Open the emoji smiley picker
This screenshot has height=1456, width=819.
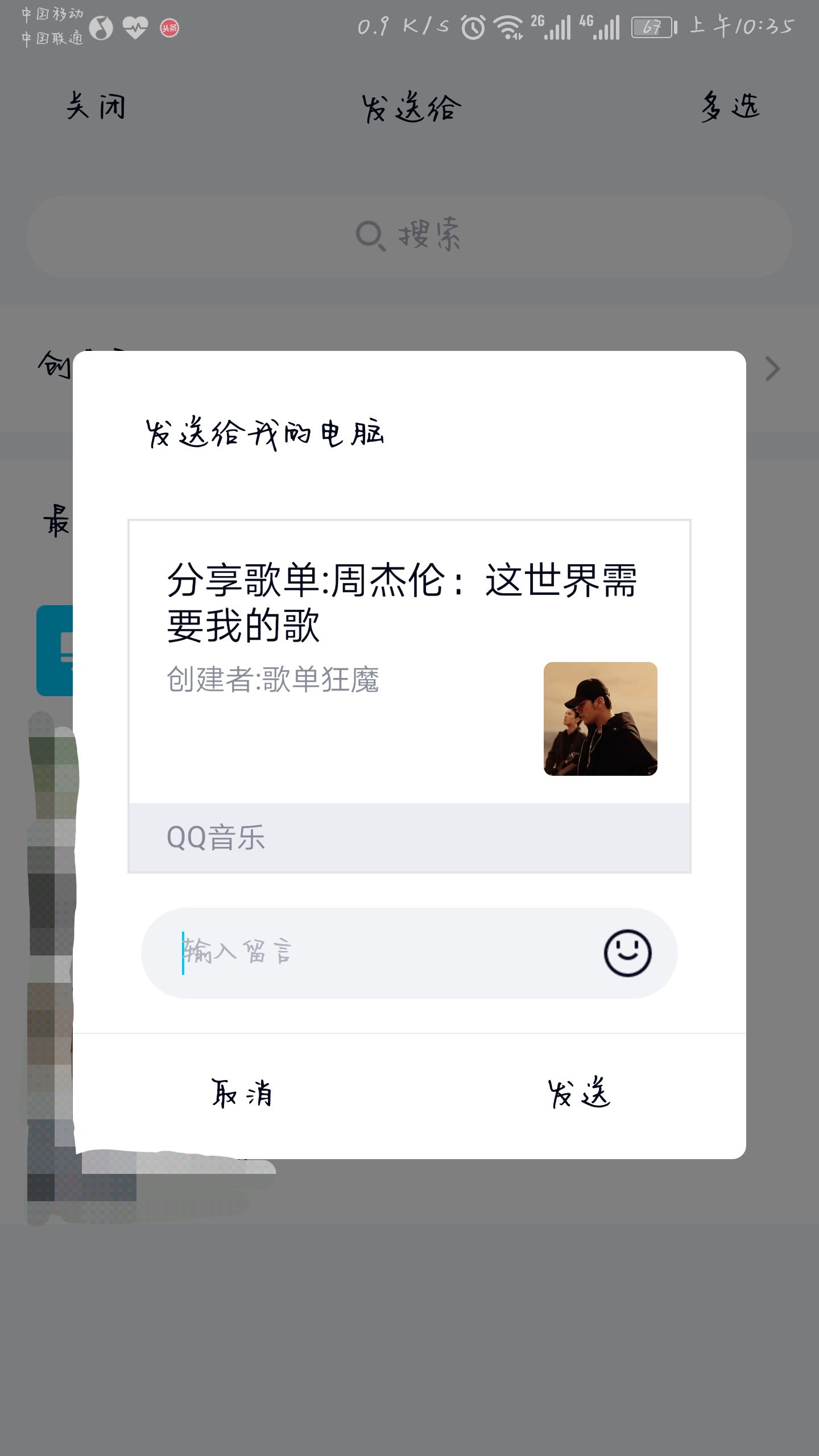tap(627, 953)
